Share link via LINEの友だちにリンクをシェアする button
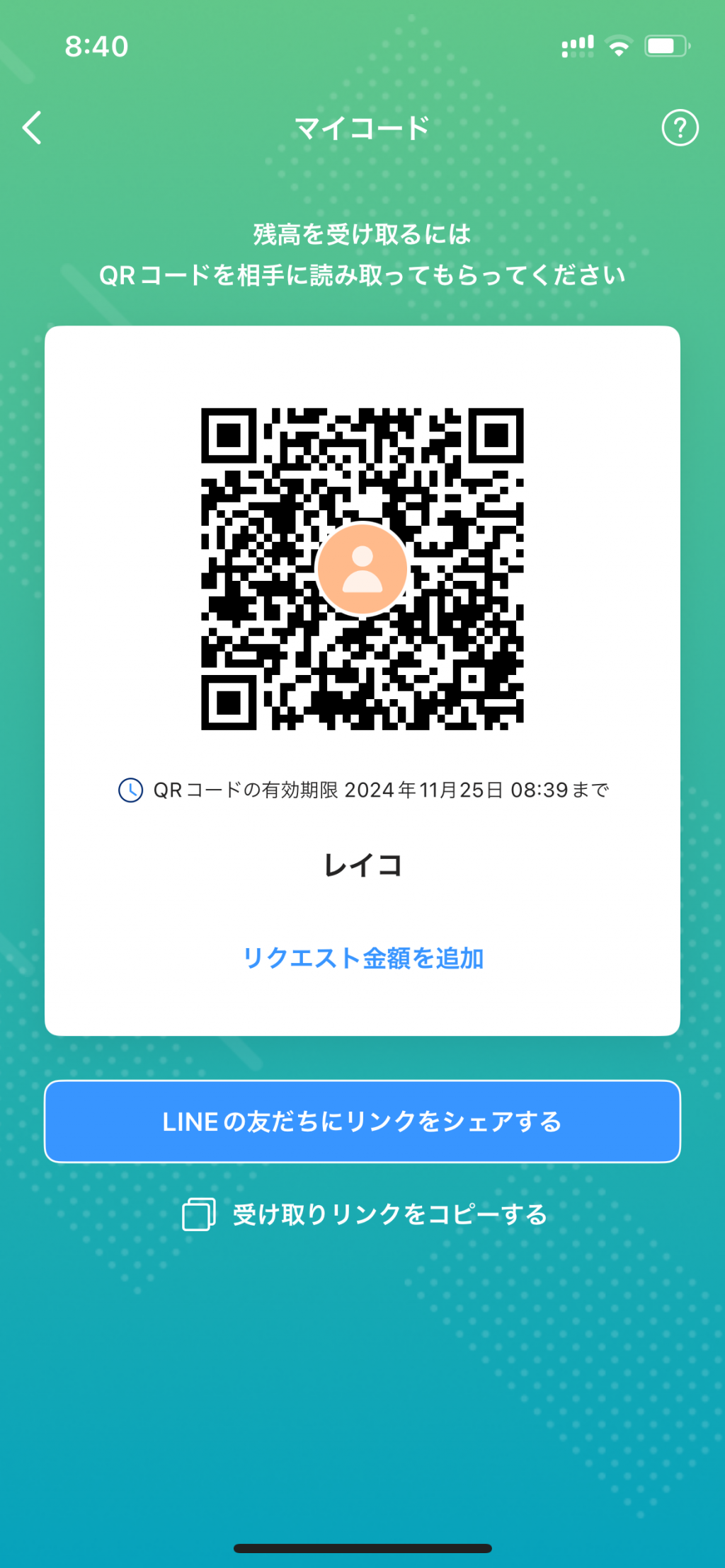This screenshot has width=725, height=1568. click(x=362, y=1122)
